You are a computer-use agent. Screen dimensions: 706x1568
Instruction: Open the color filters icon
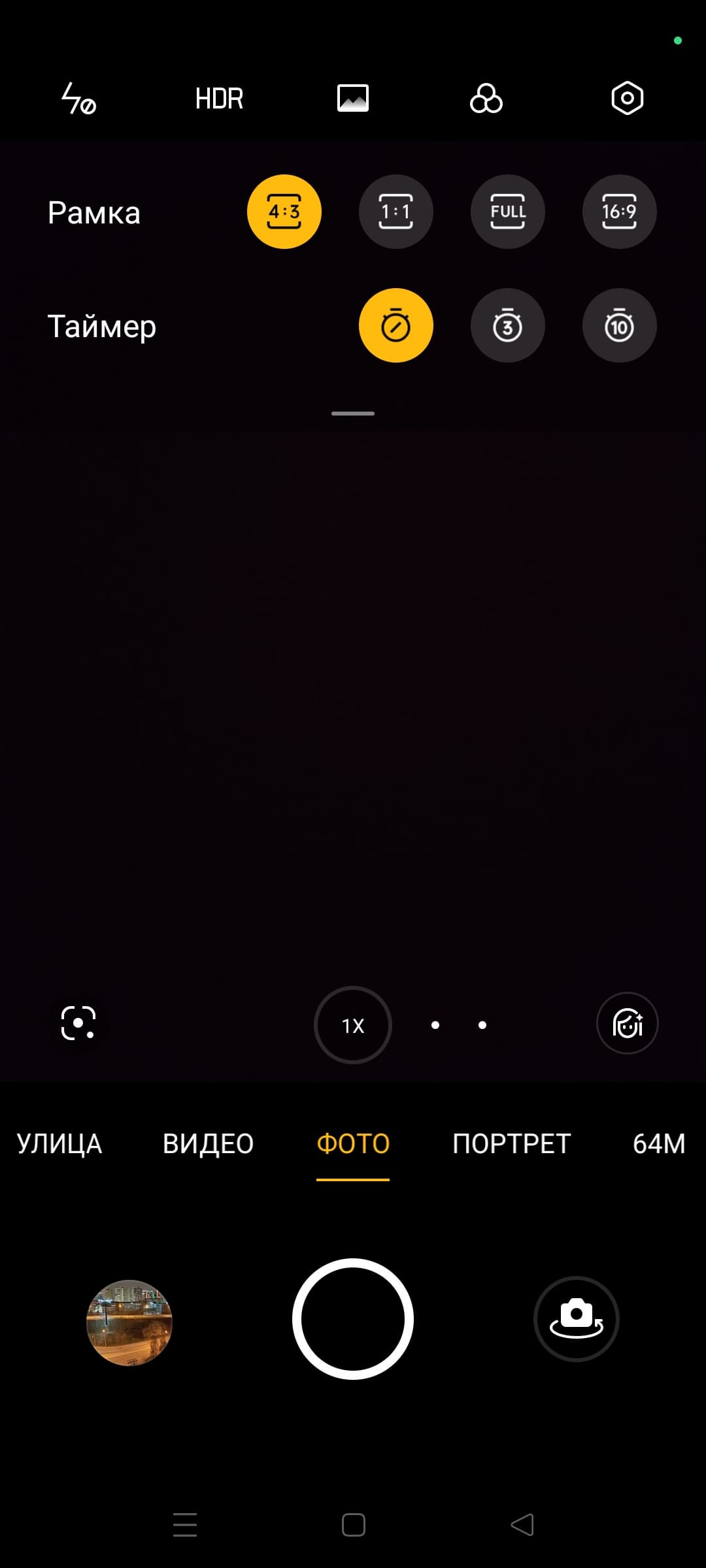click(486, 99)
